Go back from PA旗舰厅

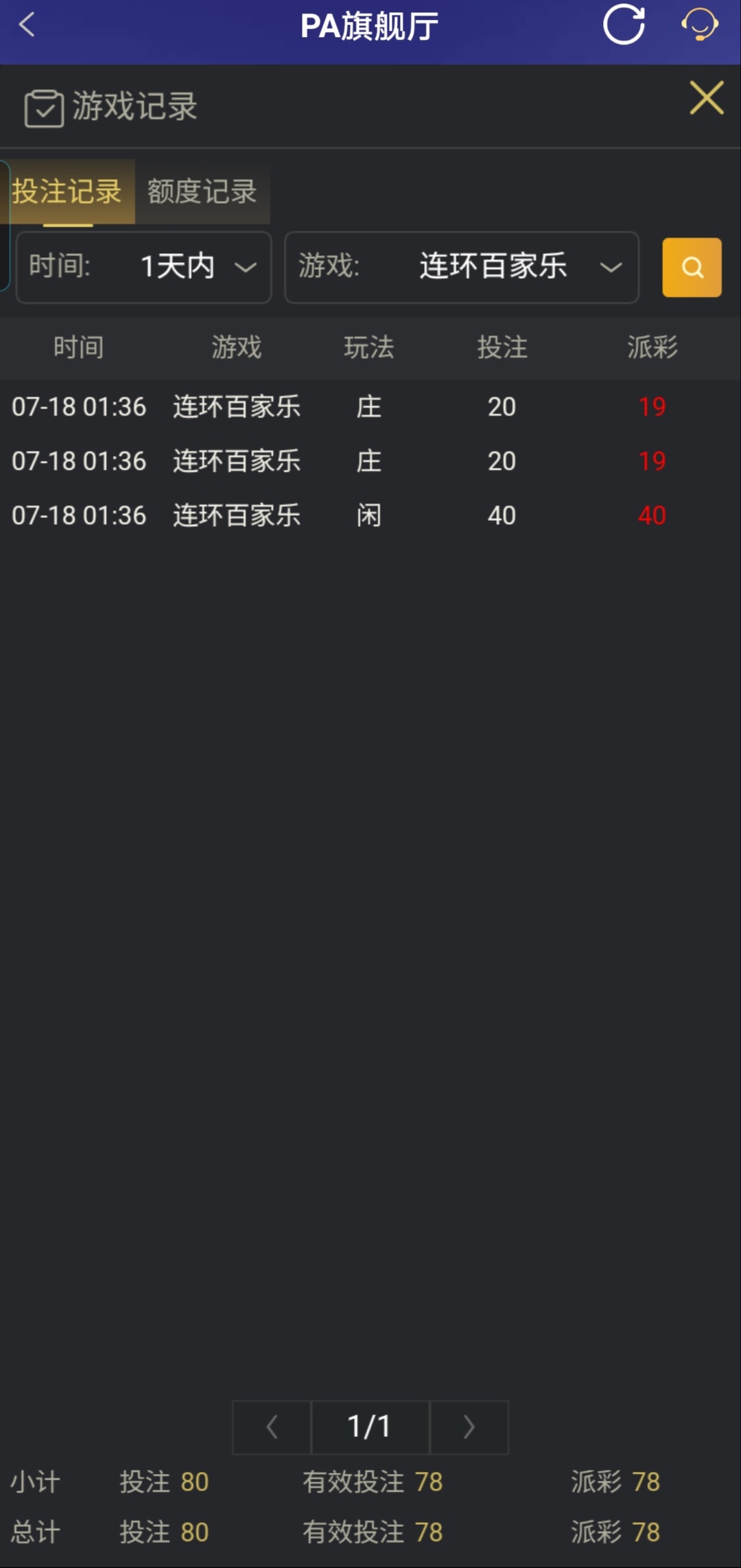tap(27, 26)
